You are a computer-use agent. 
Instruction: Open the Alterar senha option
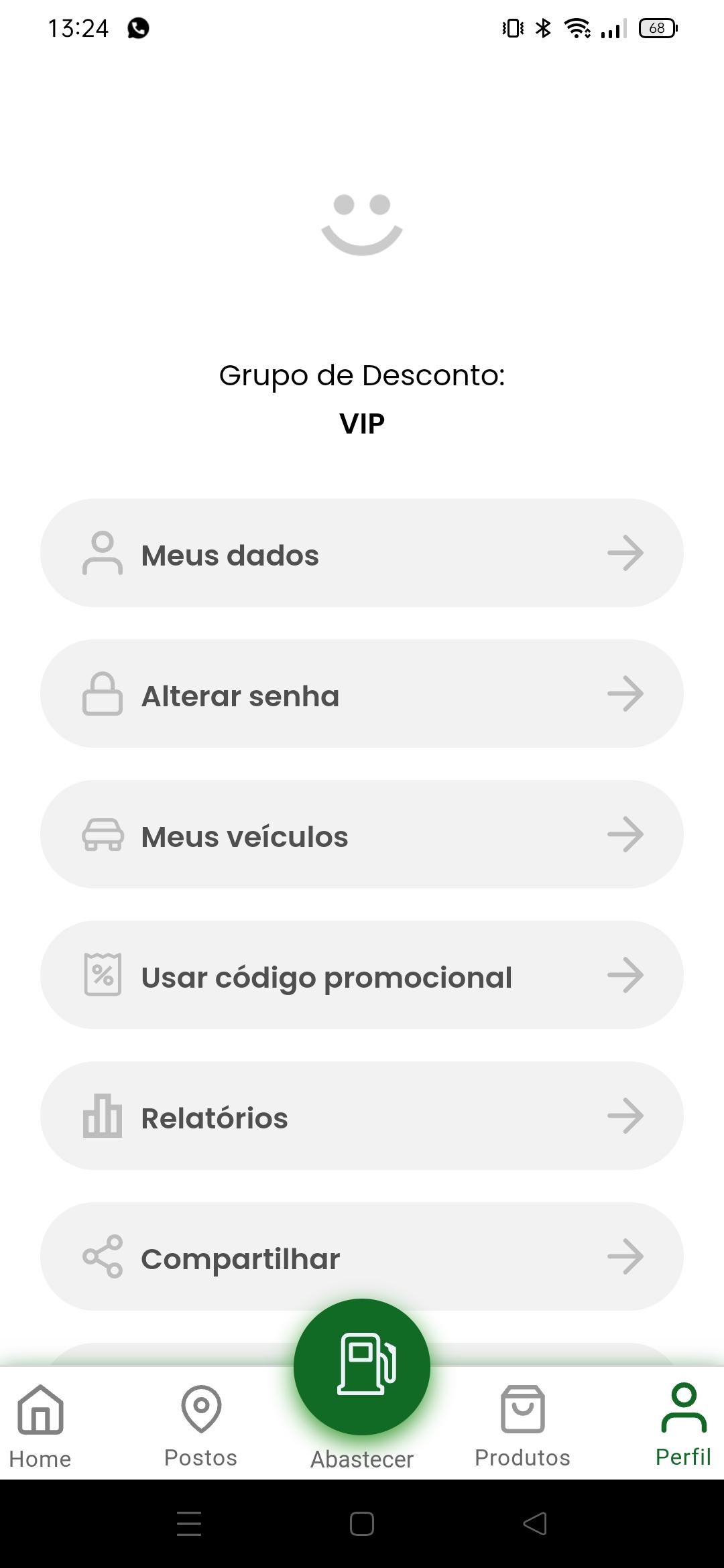pyautogui.click(x=362, y=694)
